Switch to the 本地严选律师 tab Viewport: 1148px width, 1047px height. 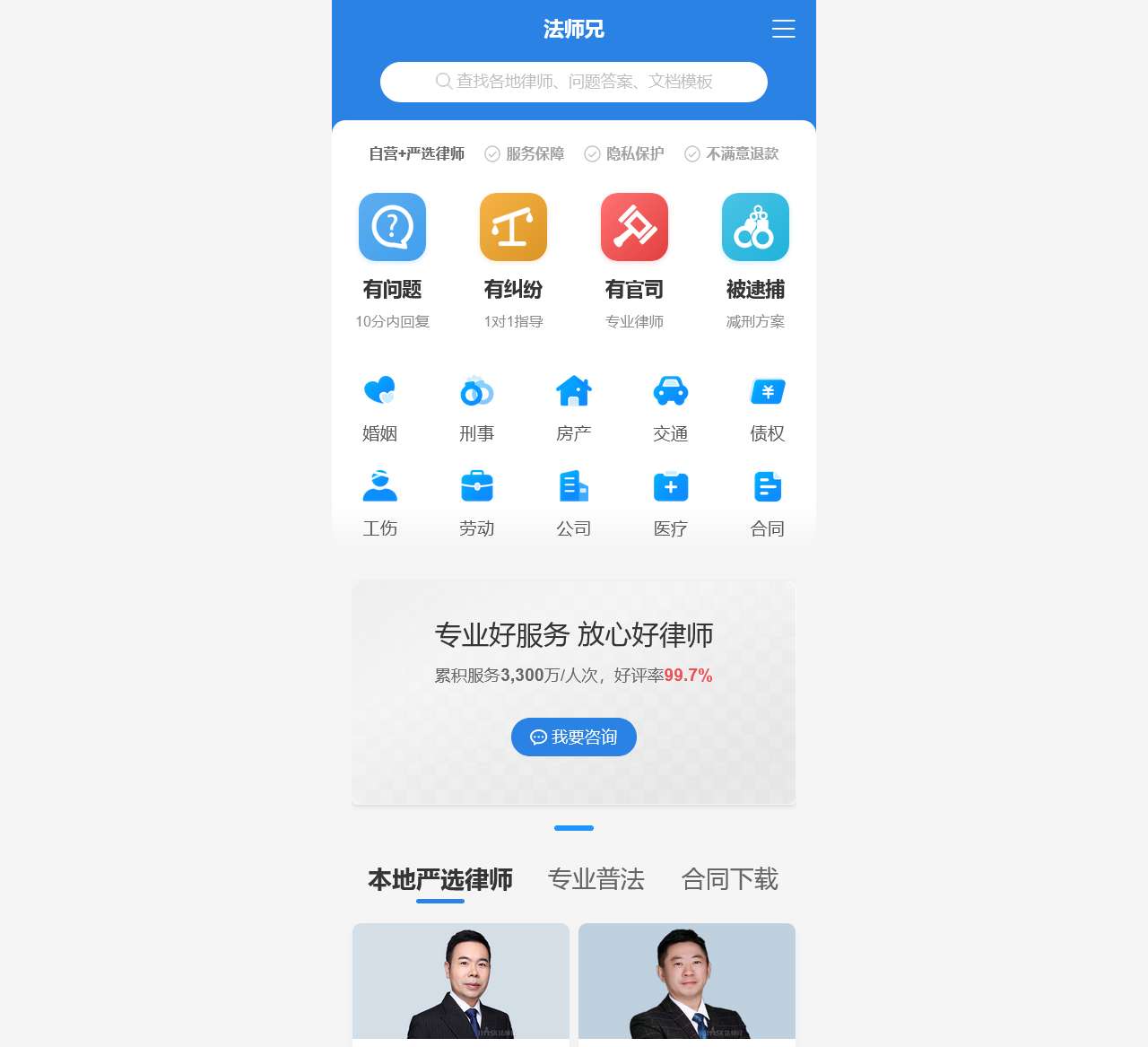[x=440, y=879]
